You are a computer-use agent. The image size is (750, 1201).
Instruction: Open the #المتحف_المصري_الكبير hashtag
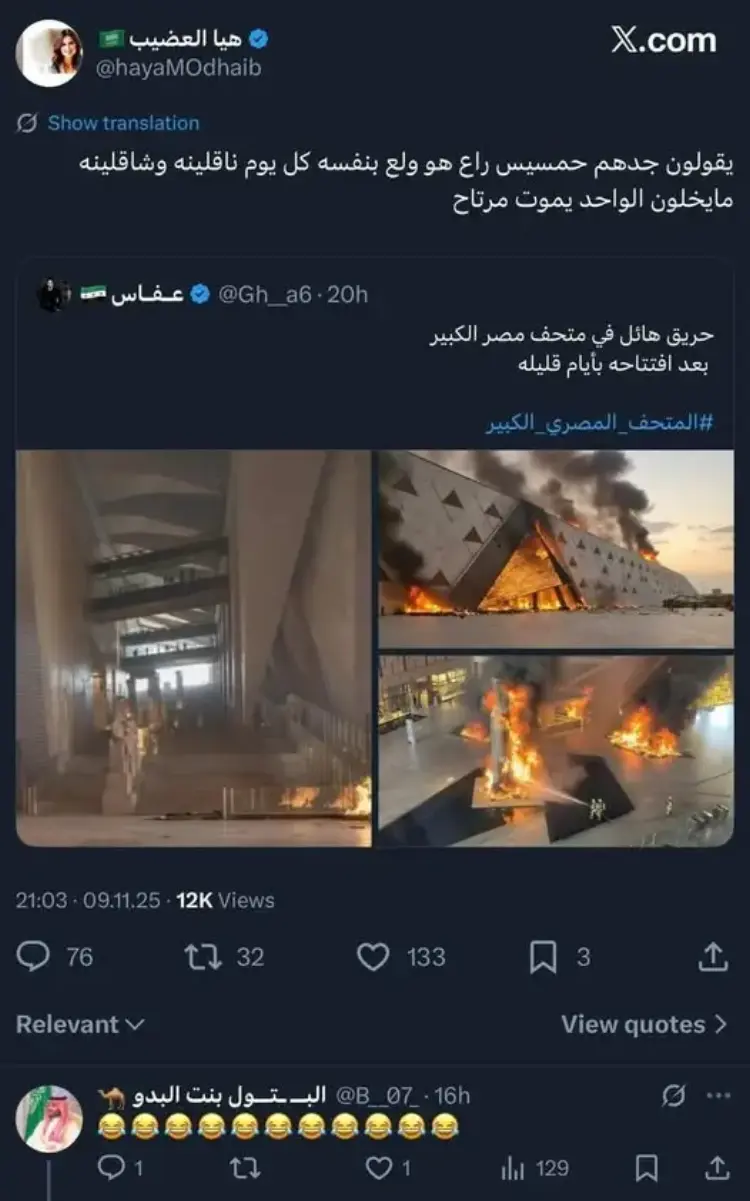599,423
